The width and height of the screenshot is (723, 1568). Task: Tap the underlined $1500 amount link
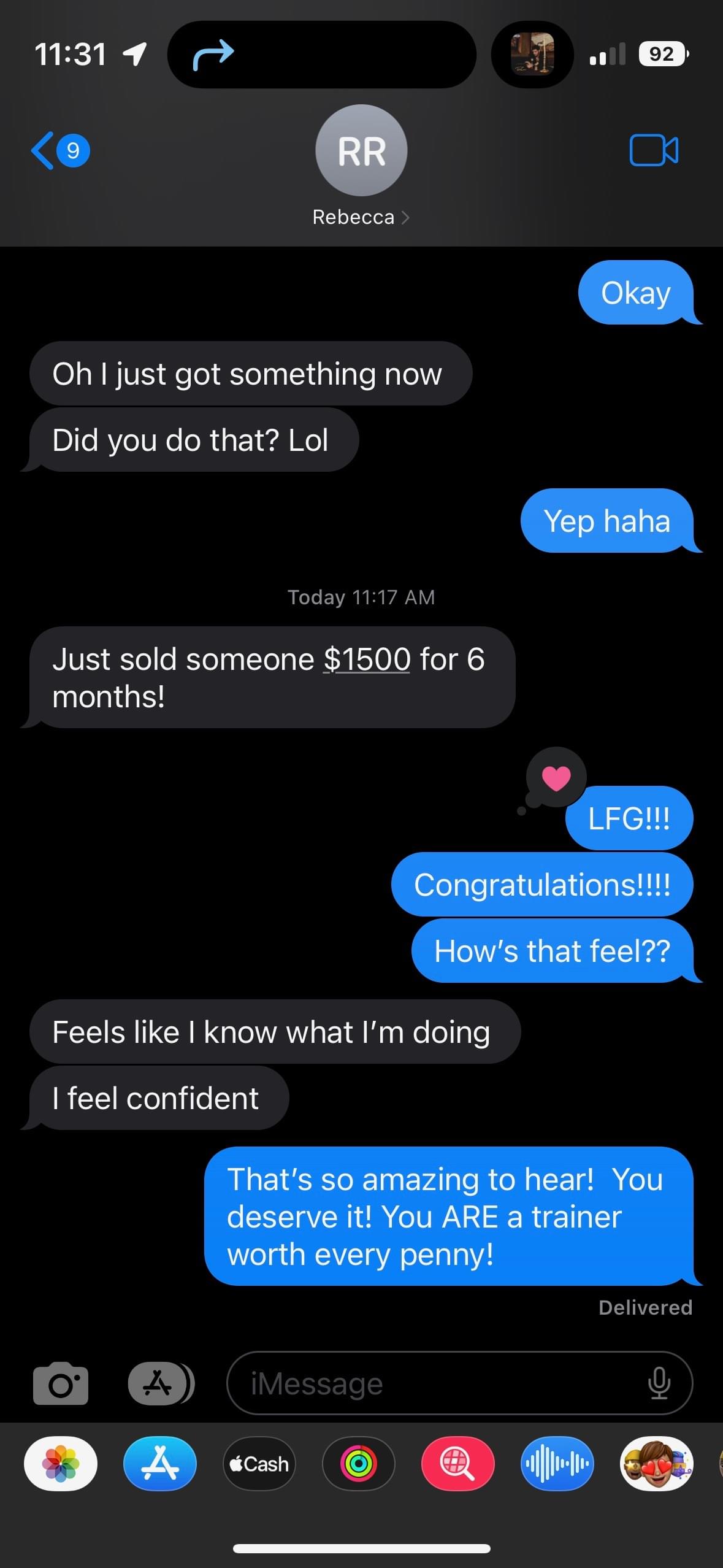(x=367, y=659)
